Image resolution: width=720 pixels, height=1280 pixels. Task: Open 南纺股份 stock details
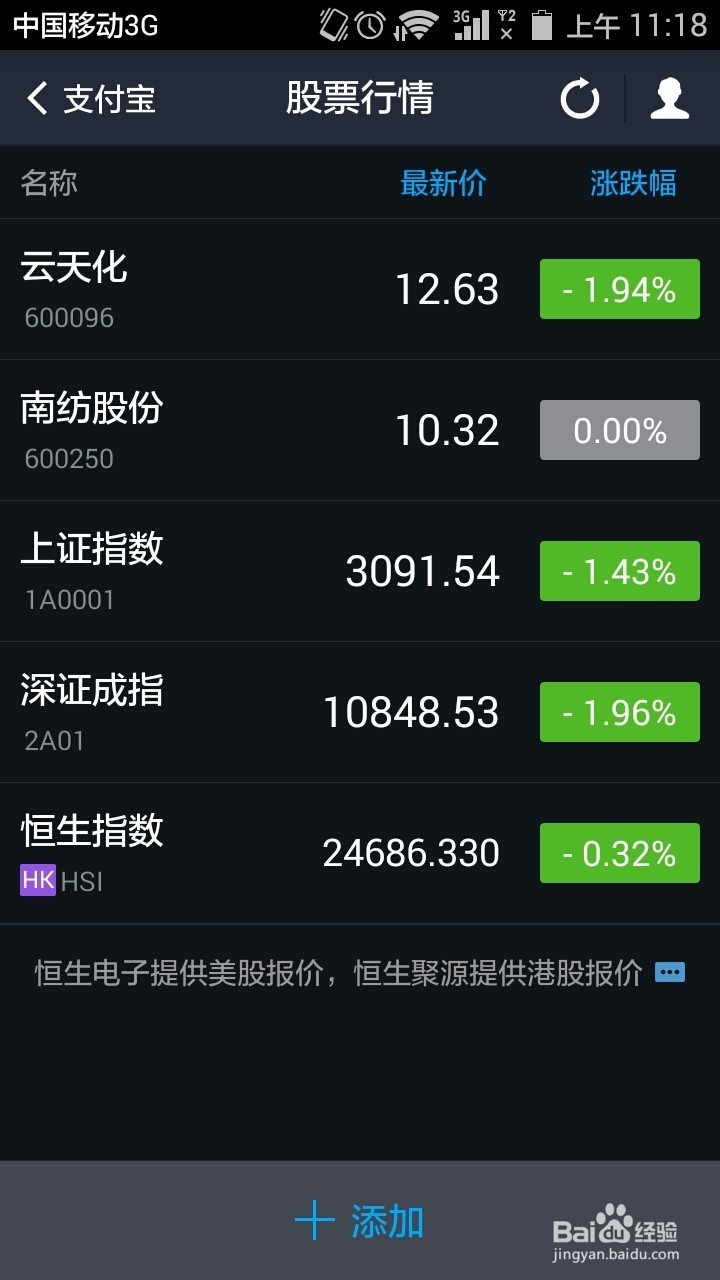click(360, 431)
